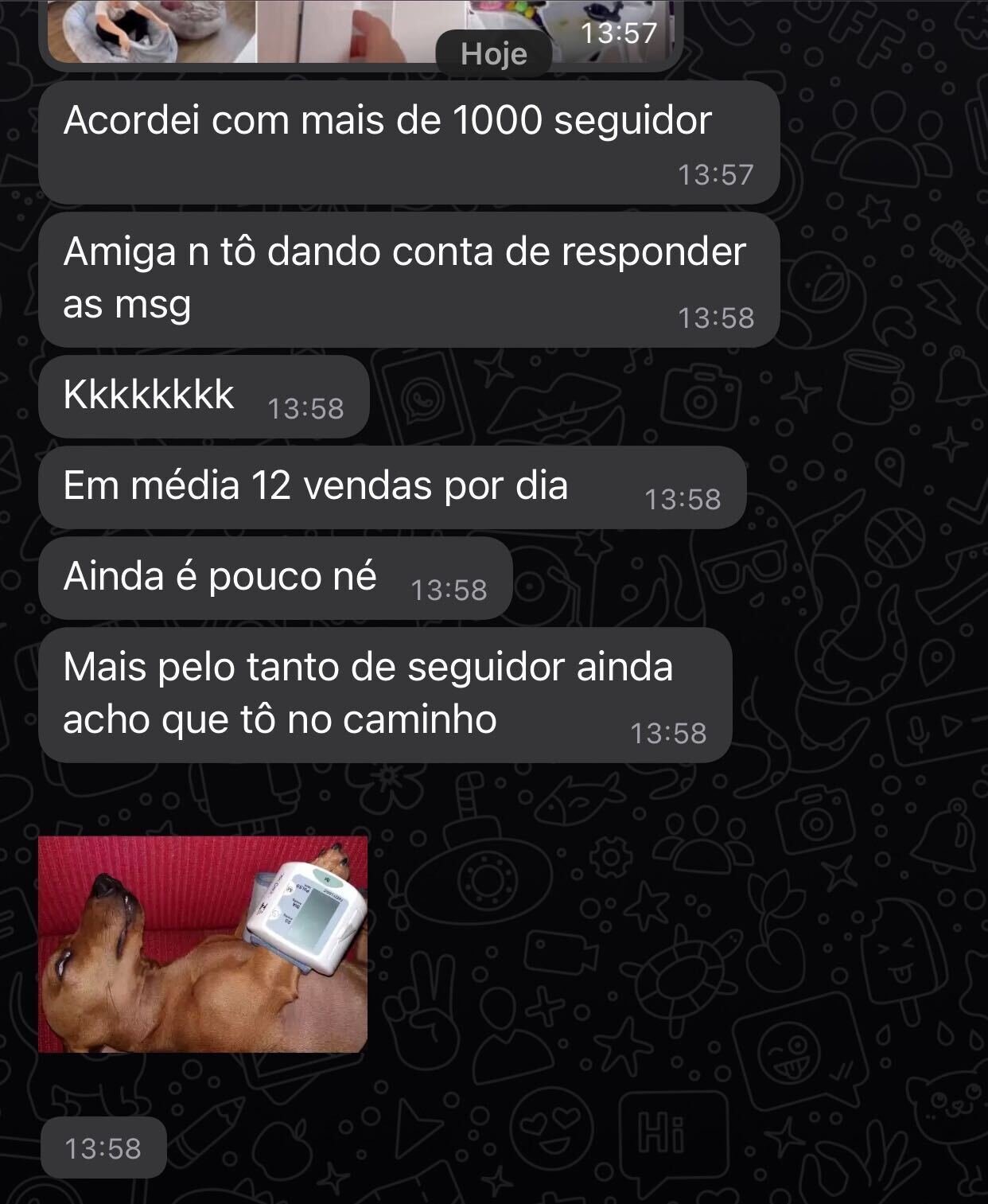Open the dog sticker with blood pressure monitor
This screenshot has height=1204, width=988.
[203, 945]
